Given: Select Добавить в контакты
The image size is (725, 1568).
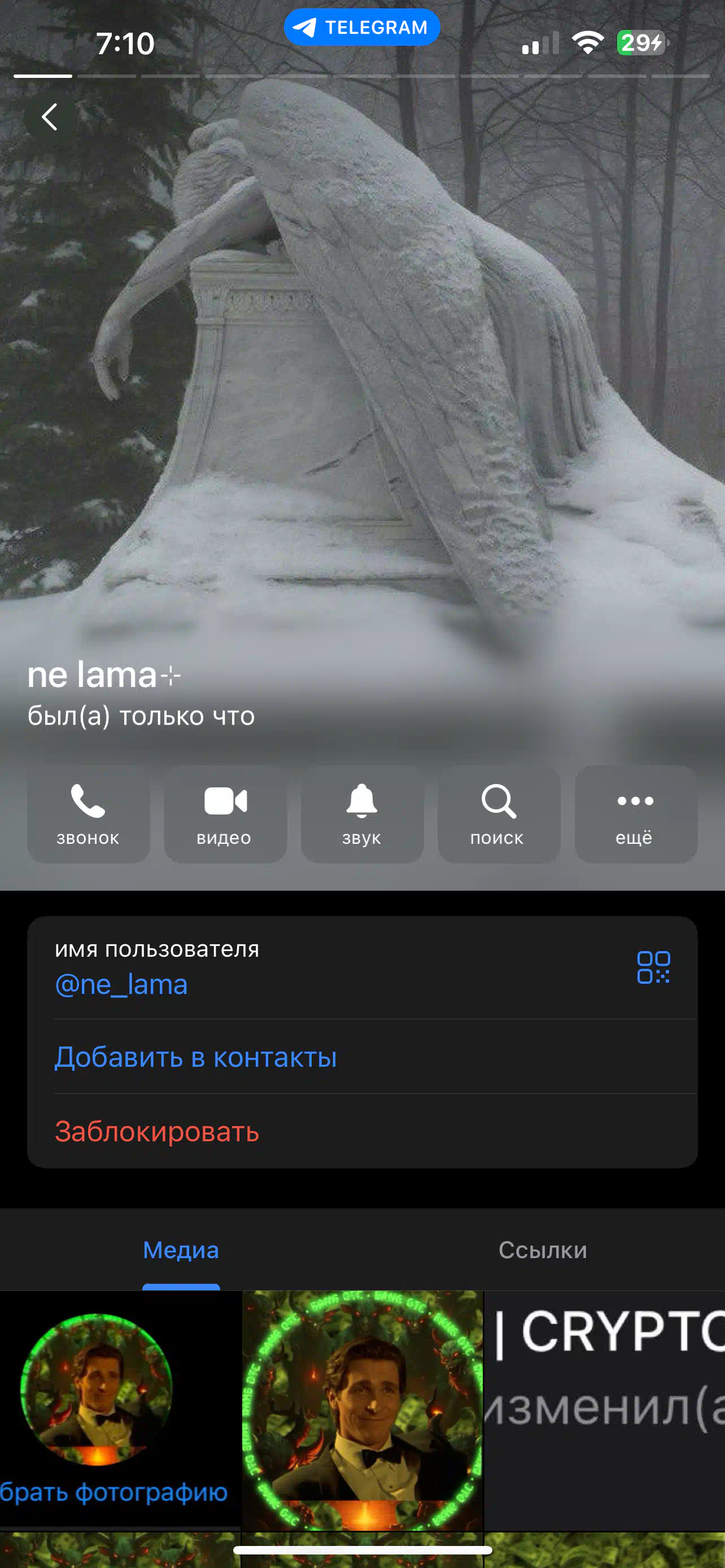Looking at the screenshot, I should (x=195, y=1057).
